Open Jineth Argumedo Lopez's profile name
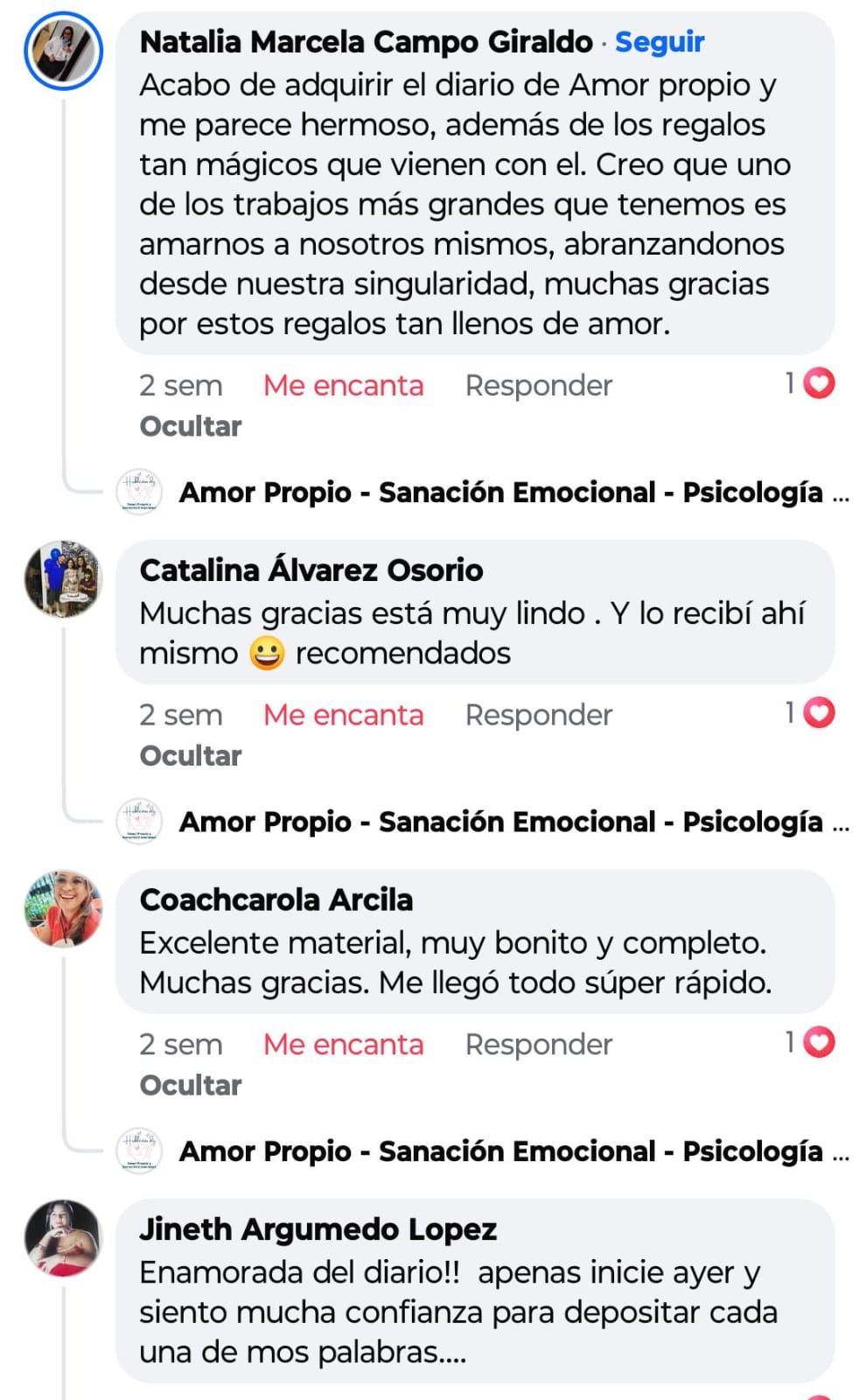The height and width of the screenshot is (1400, 859). (x=318, y=1229)
